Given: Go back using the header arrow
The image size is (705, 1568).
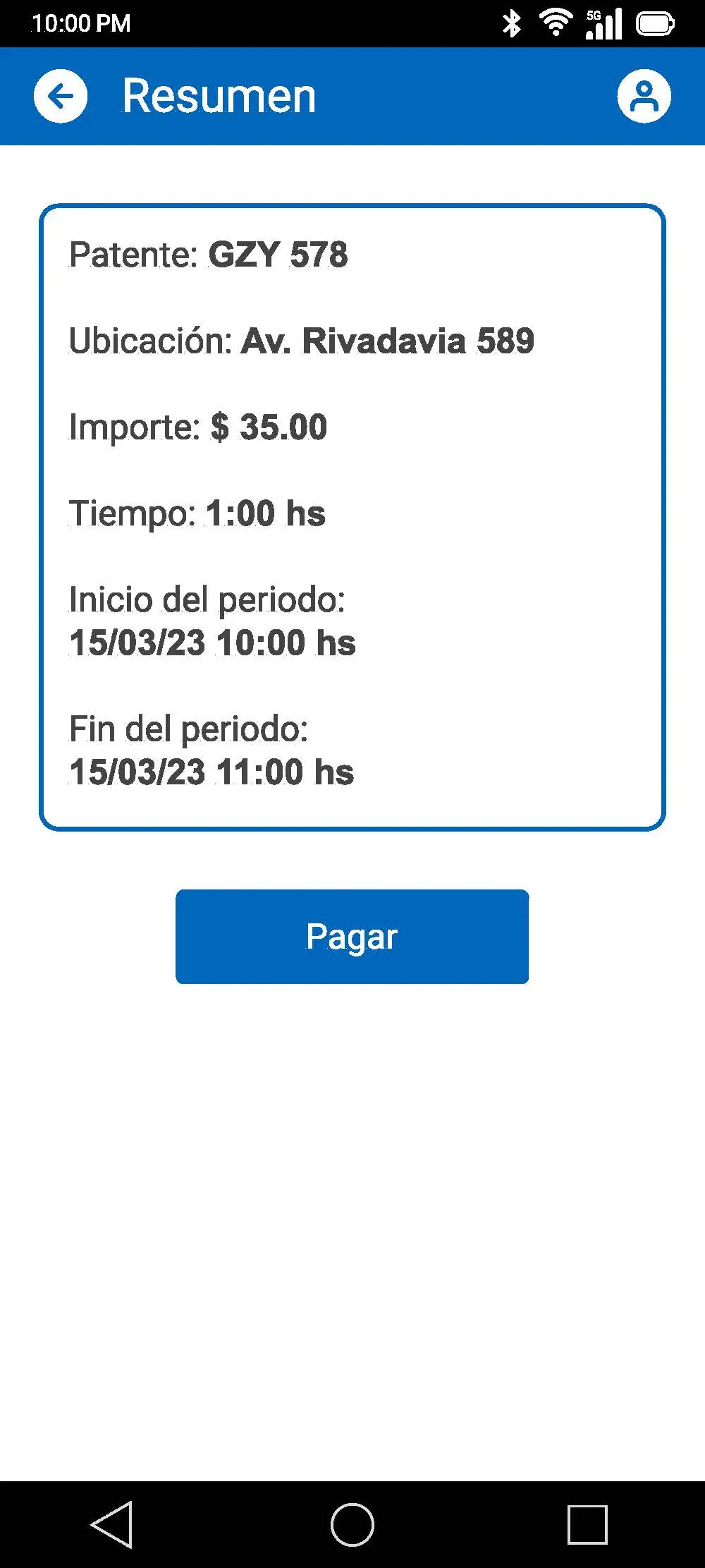Looking at the screenshot, I should point(61,96).
